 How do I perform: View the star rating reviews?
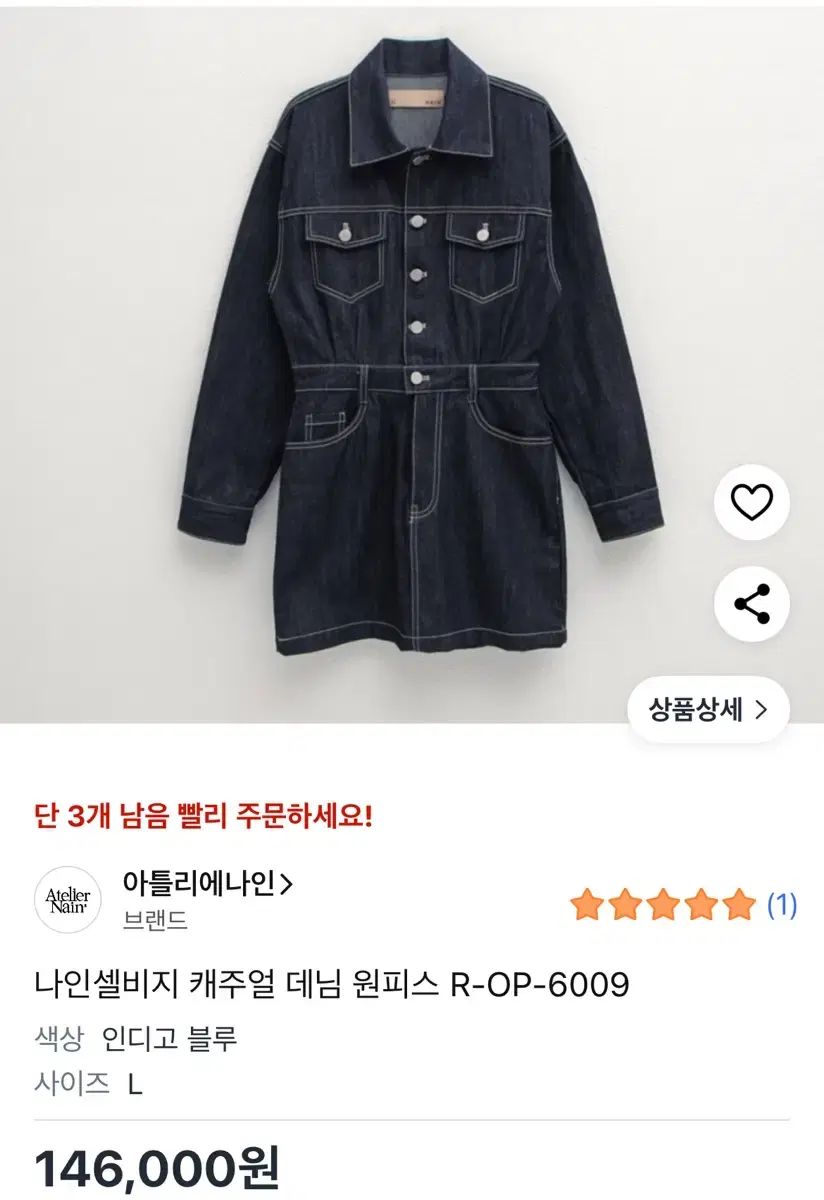point(683,905)
